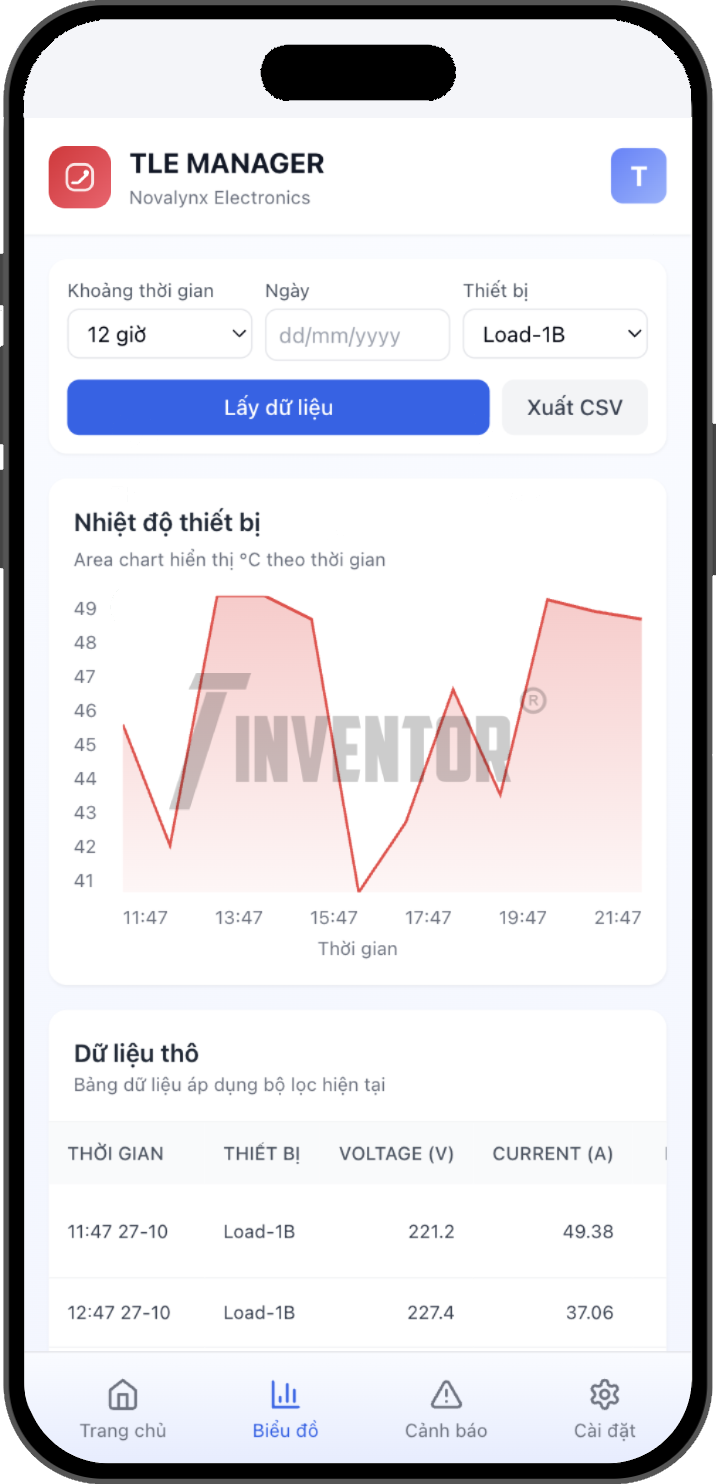Select the Biểu đồ tab
Screen dimensions: 716x1484
pos(285,1409)
